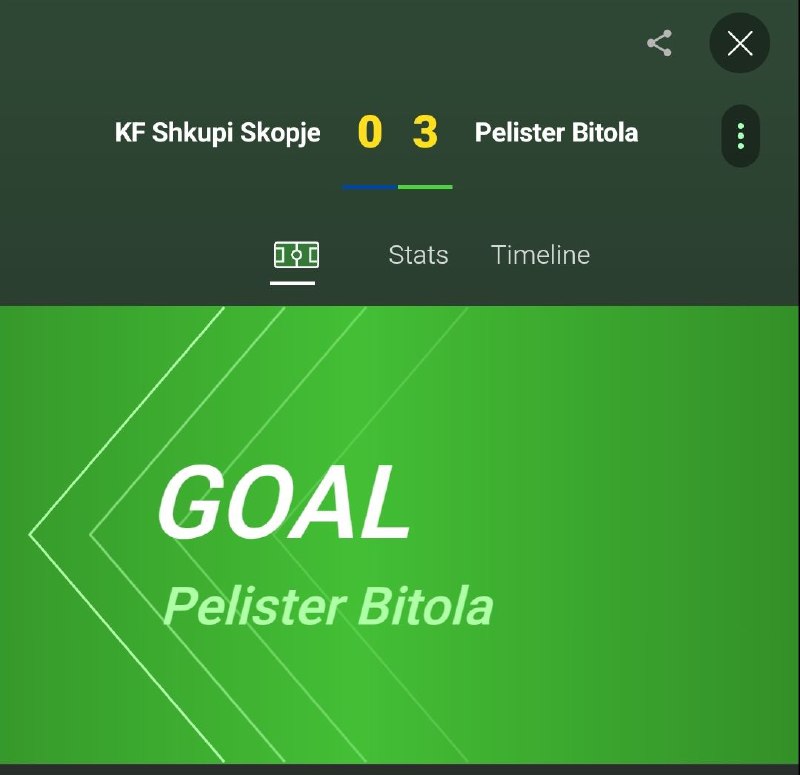This screenshot has height=775, width=800.
Task: Open the three-dot options menu
Action: pyautogui.click(x=740, y=135)
